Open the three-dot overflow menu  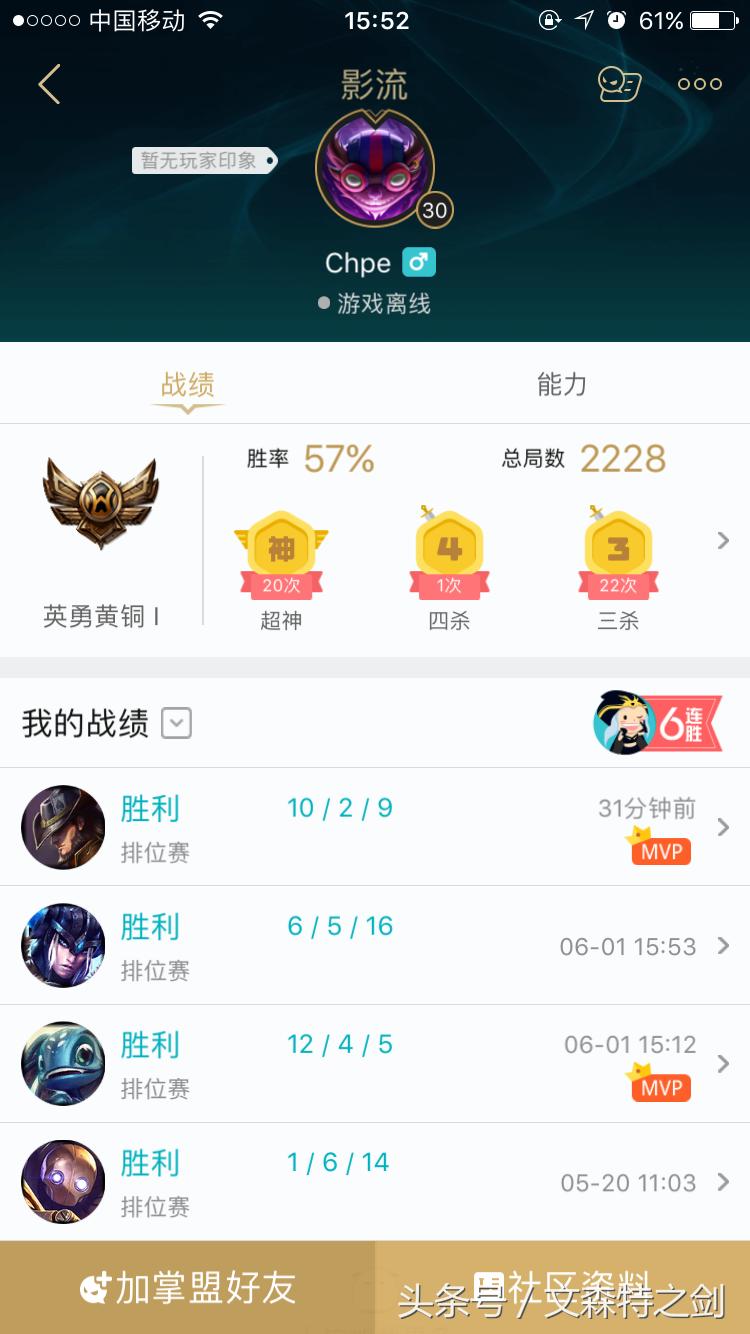(700, 84)
